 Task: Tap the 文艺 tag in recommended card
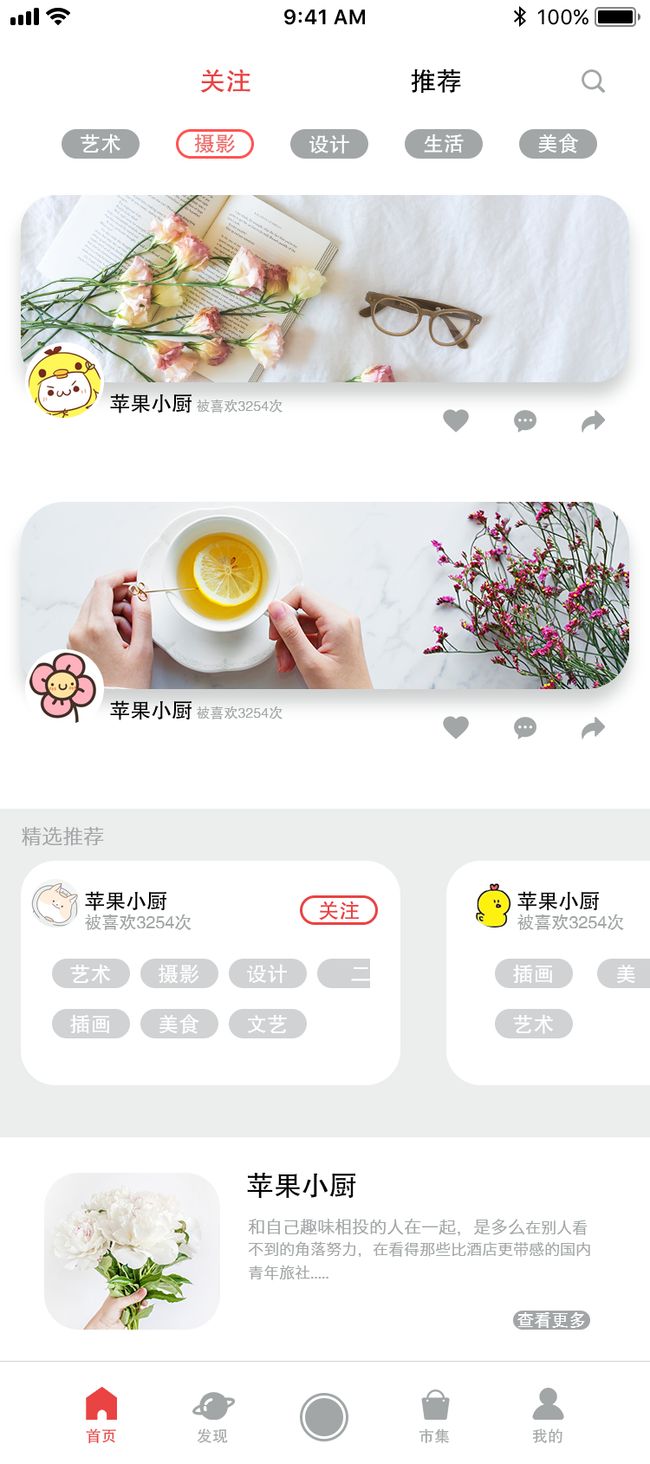coord(267,1024)
